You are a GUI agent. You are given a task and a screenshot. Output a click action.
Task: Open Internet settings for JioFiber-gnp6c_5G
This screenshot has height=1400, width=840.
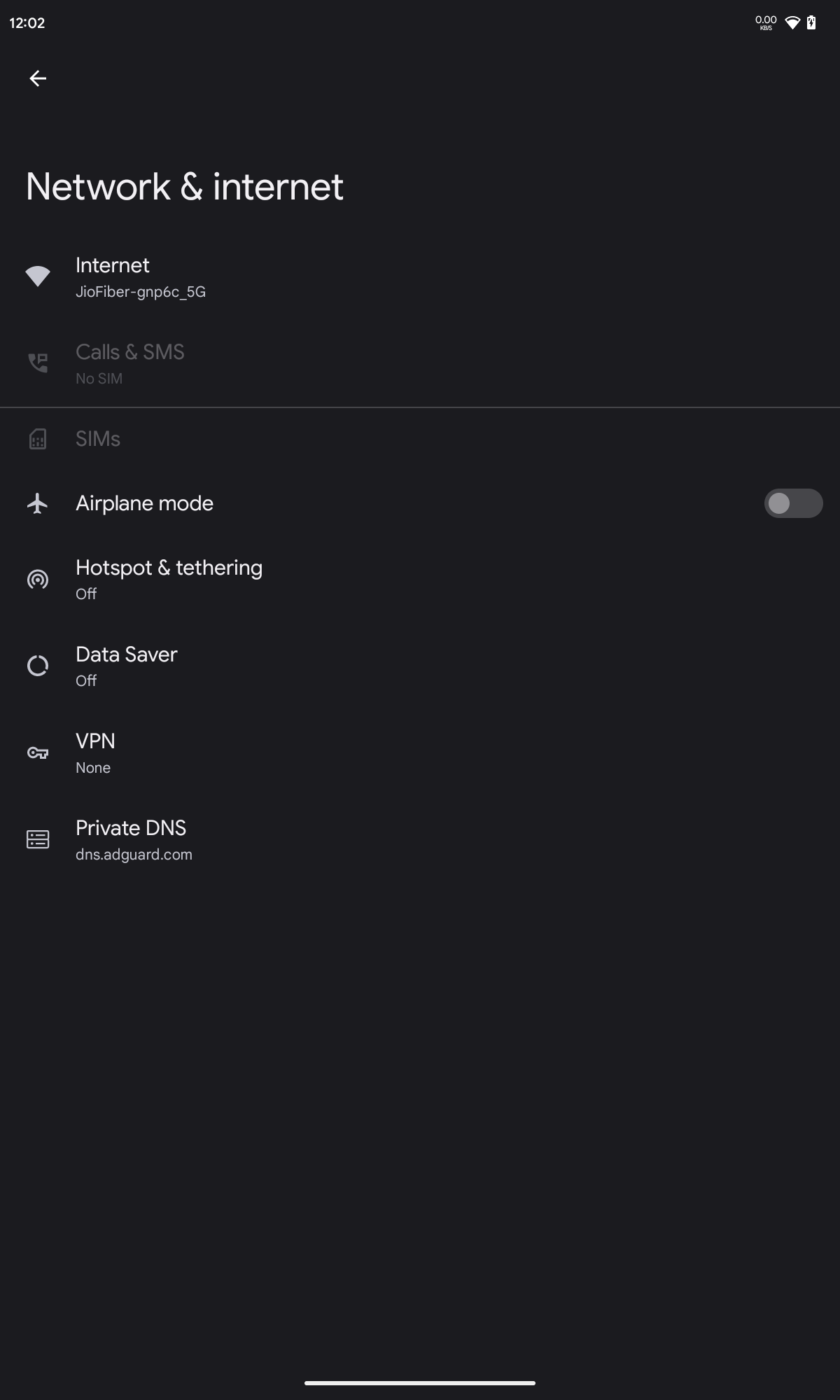[x=140, y=277]
